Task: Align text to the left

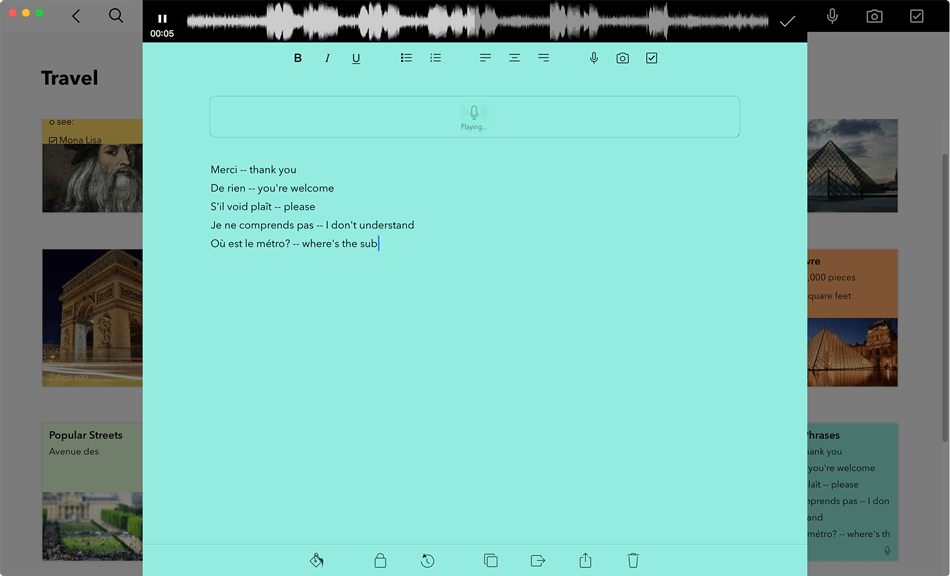Action: [485, 58]
